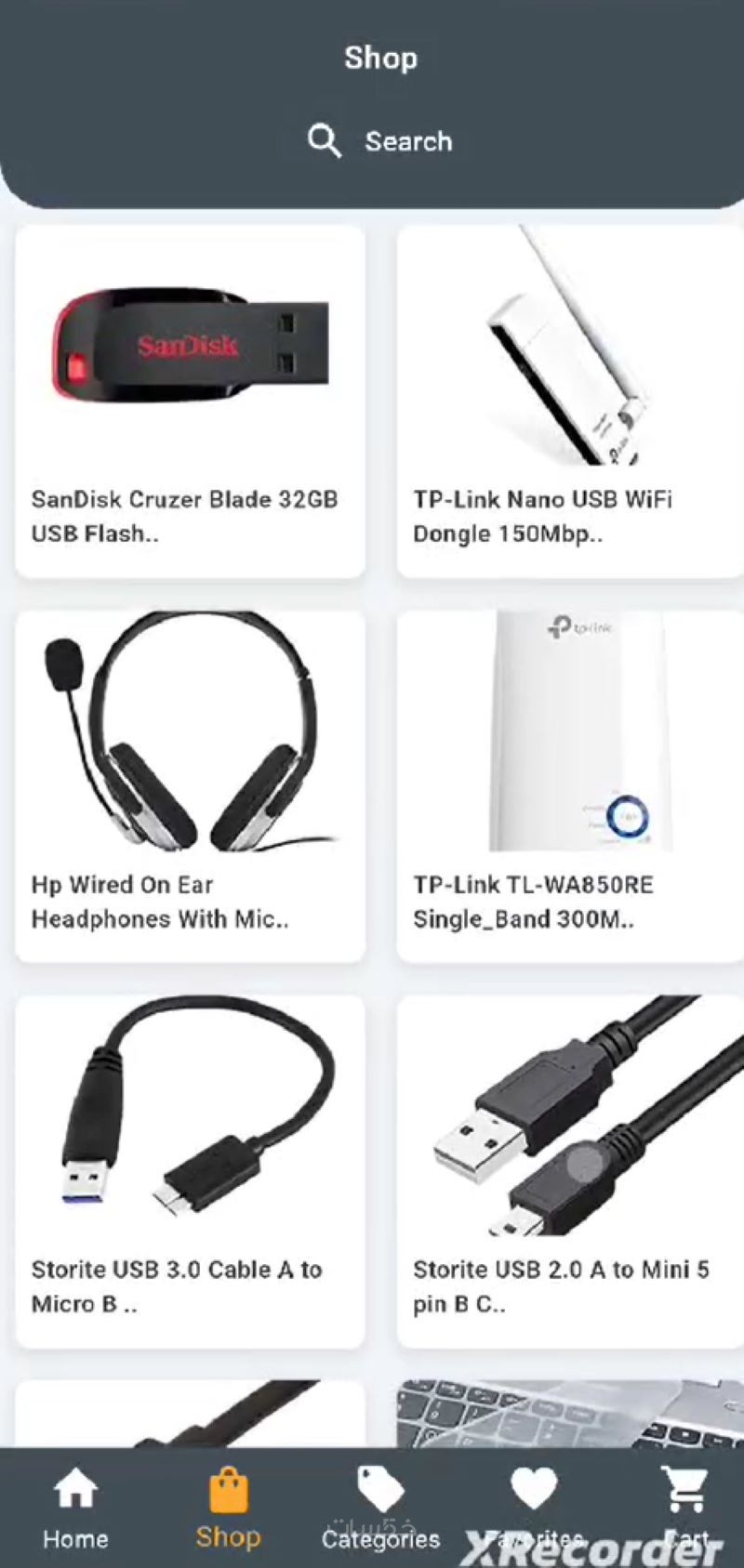
Task: Open SanDisk Cruzer Blade 32GB product
Action: point(190,402)
